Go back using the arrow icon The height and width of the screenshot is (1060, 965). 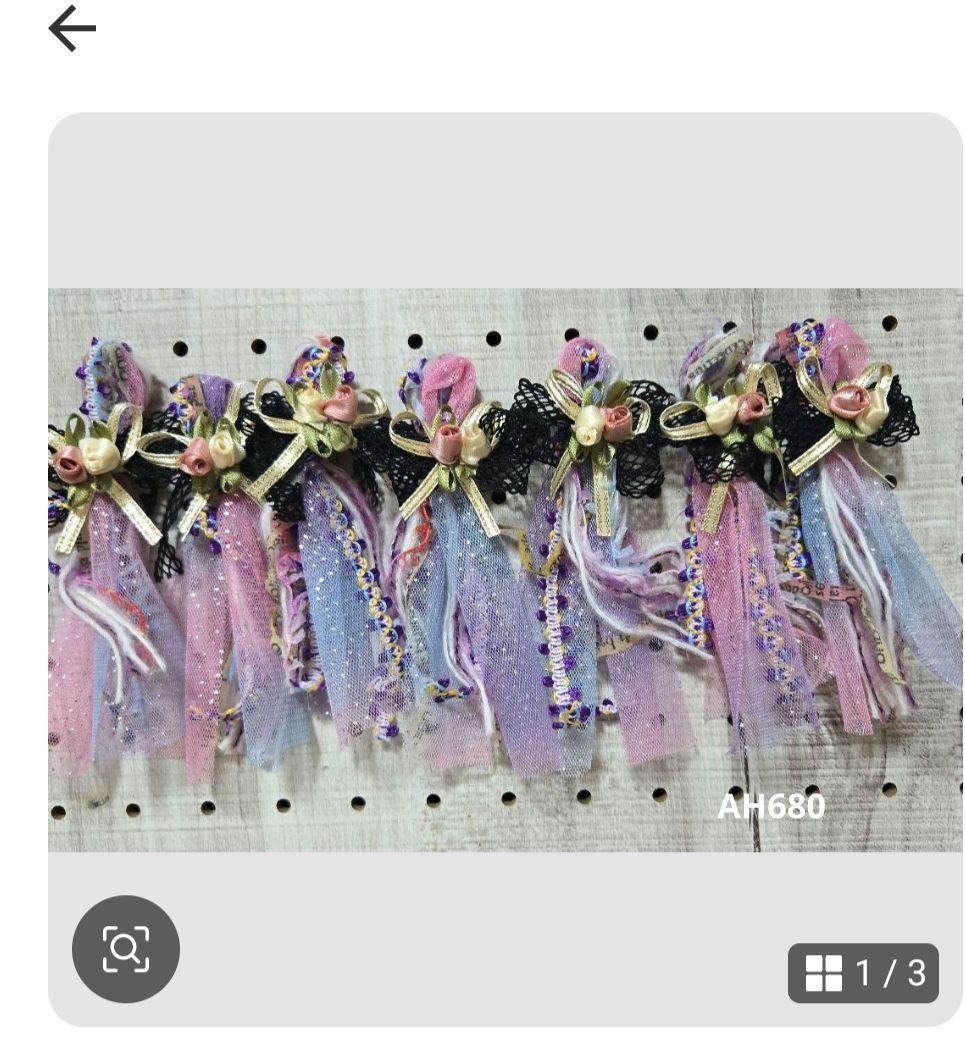72,28
